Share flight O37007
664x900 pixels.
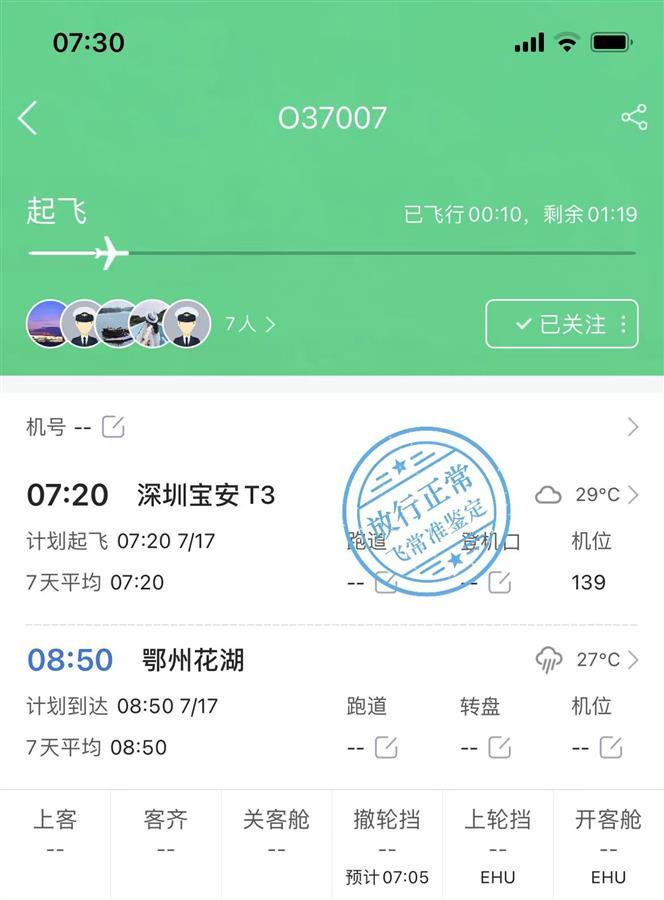click(634, 118)
